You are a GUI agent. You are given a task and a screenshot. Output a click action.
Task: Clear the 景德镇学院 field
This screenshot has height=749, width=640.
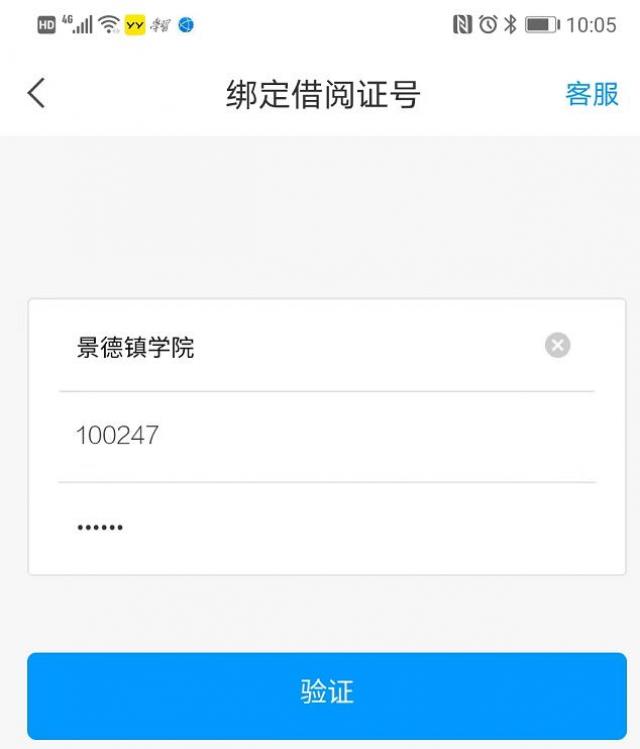[x=557, y=346]
